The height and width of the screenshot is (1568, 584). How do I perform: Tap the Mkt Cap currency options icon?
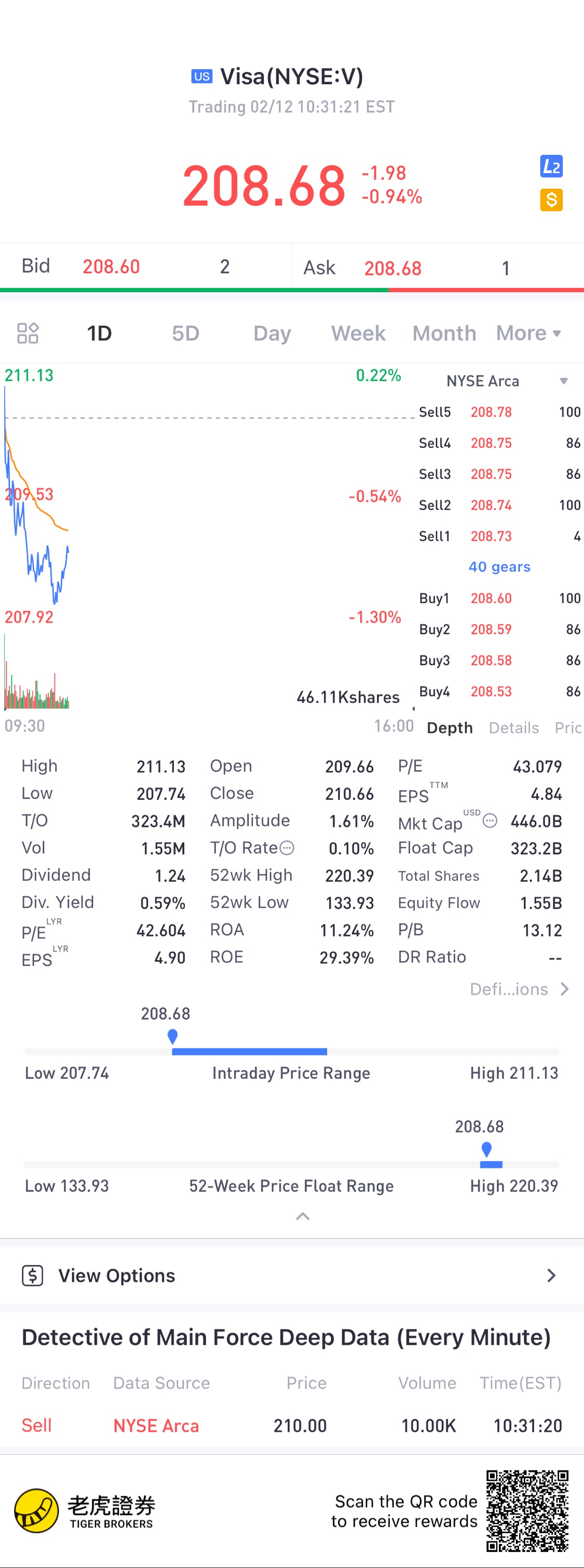pos(490,821)
